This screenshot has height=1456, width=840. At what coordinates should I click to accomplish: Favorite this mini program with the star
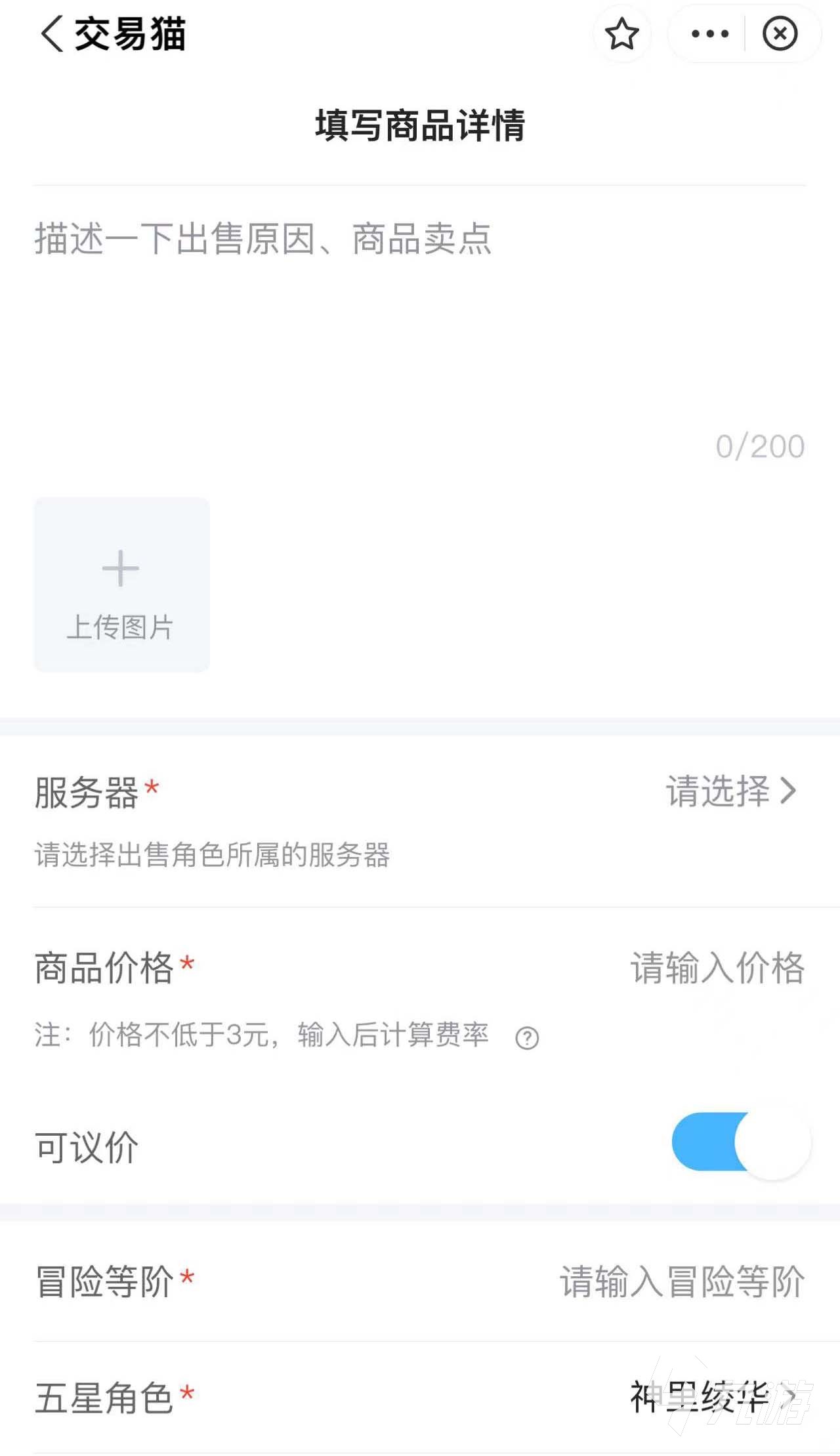[x=621, y=34]
